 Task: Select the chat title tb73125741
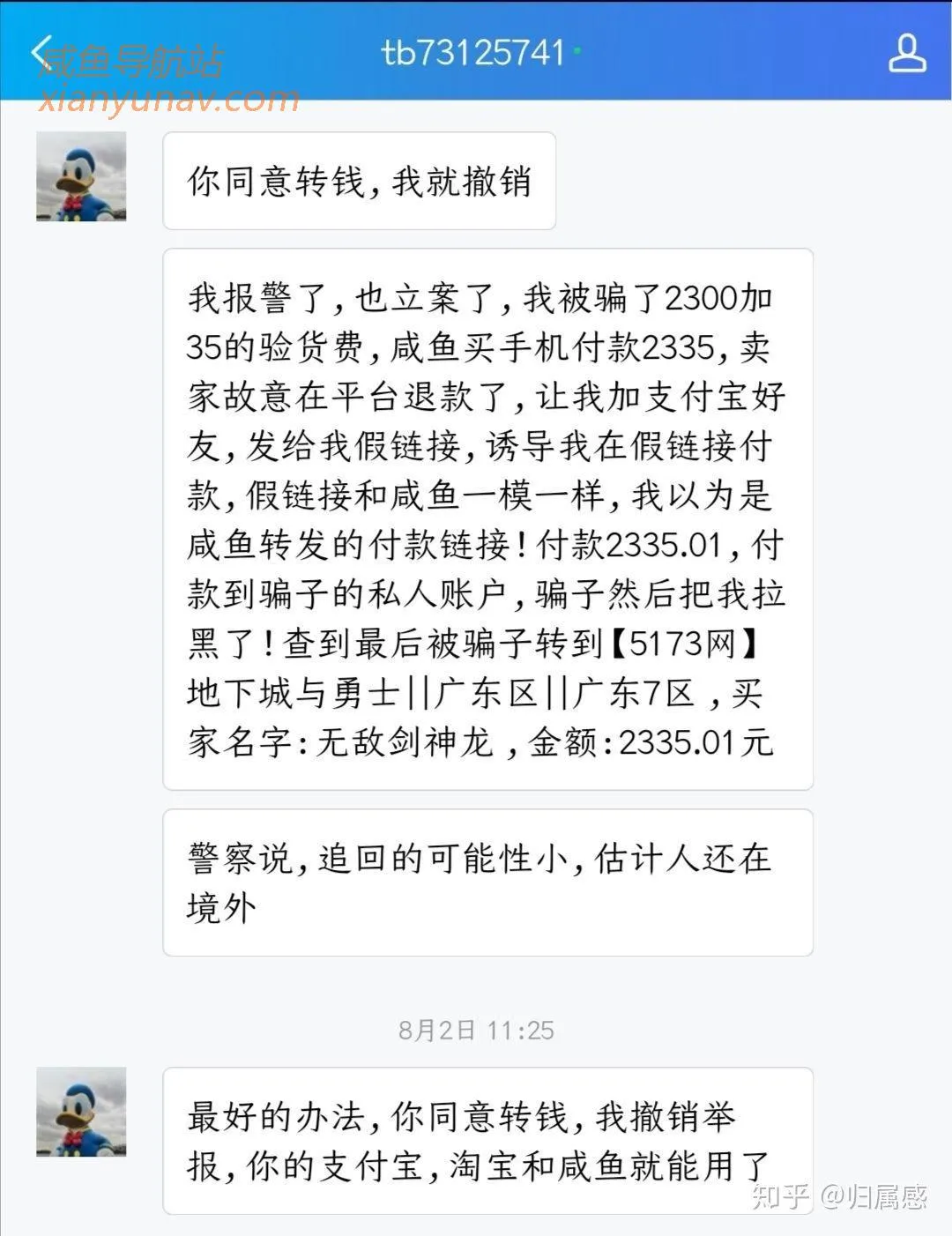[472, 53]
